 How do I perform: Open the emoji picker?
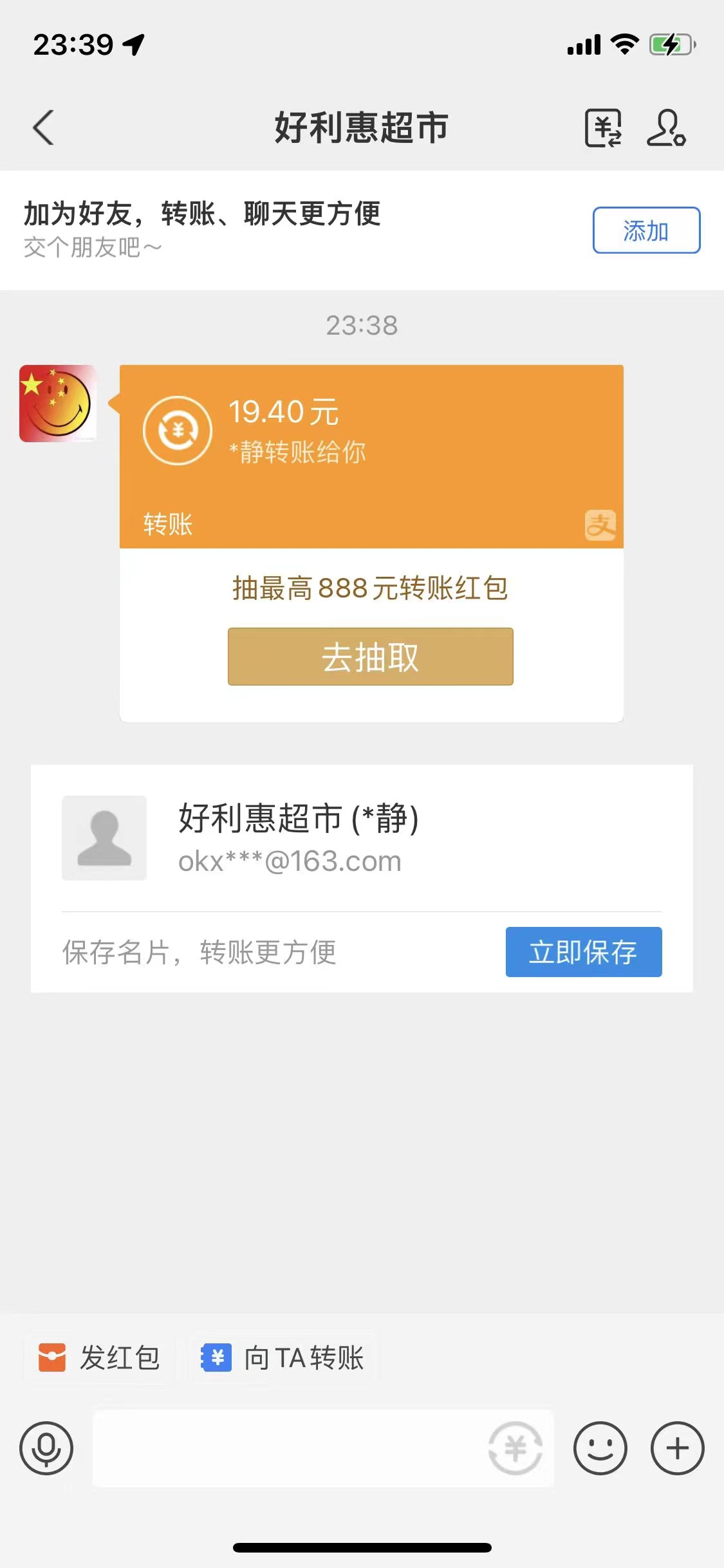point(600,1448)
